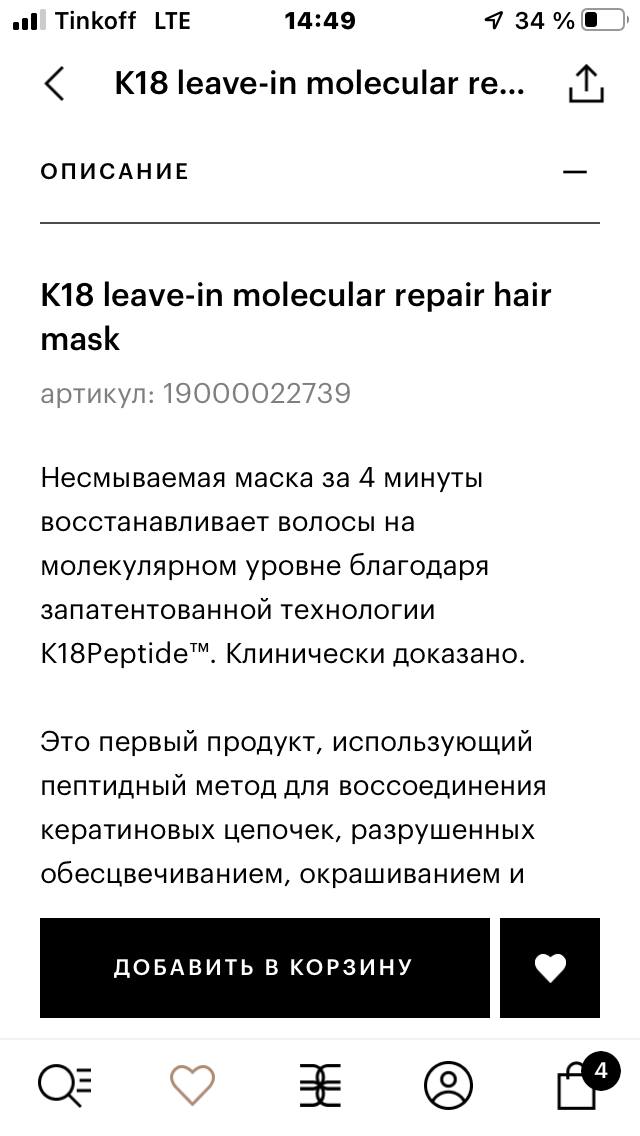Collapse the ОПИСАНИЕ section
640x1136 pixels.
click(575, 172)
